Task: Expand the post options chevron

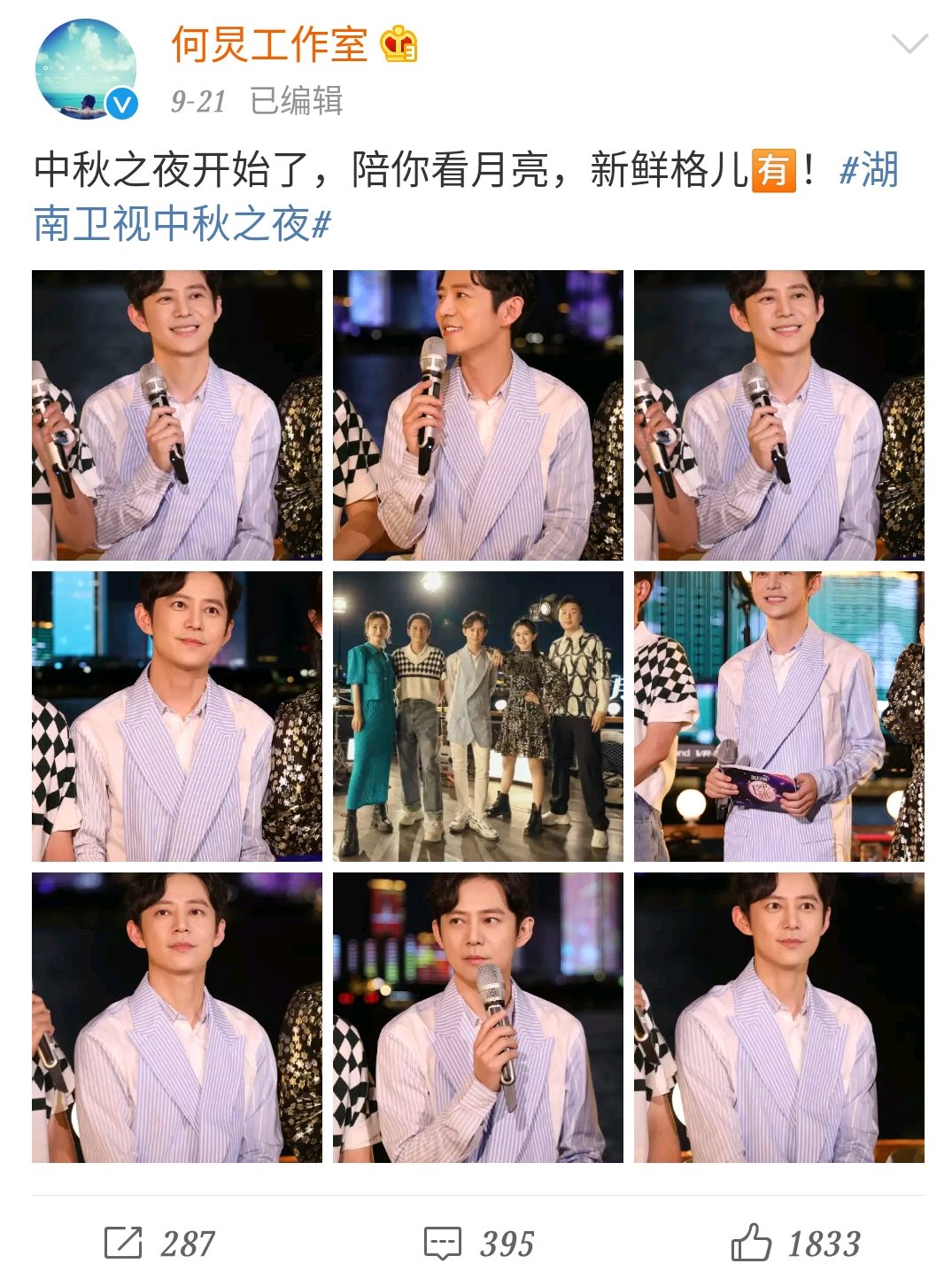Action: 909,43
